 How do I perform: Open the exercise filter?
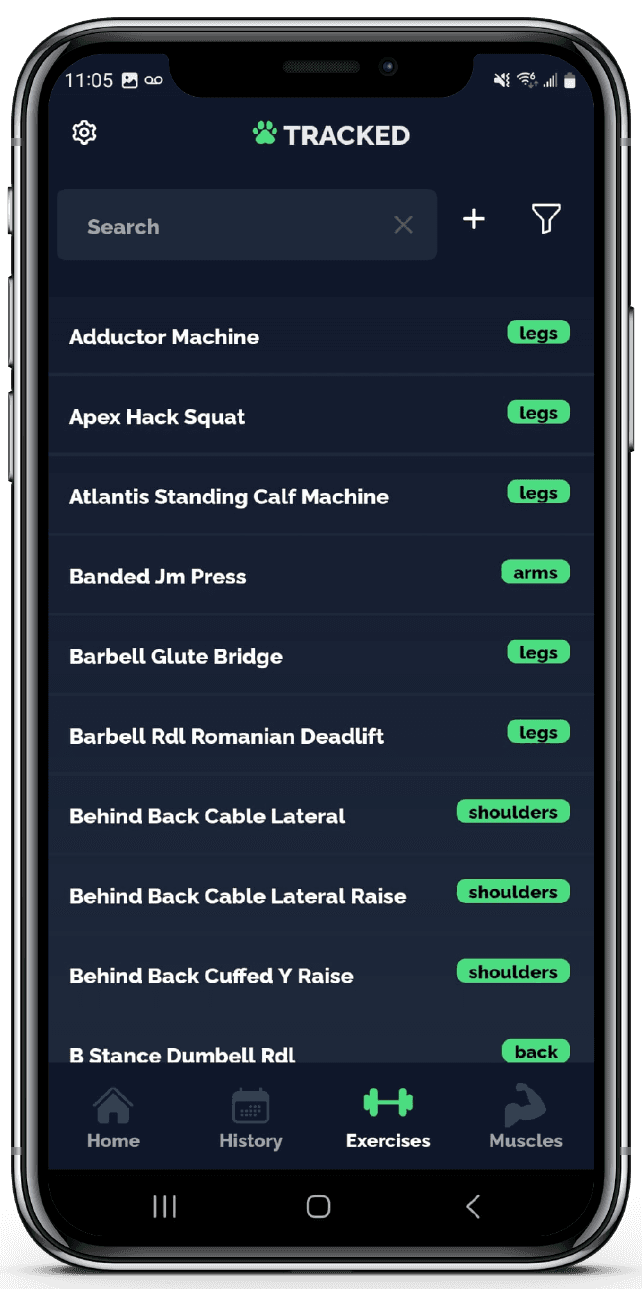click(545, 219)
